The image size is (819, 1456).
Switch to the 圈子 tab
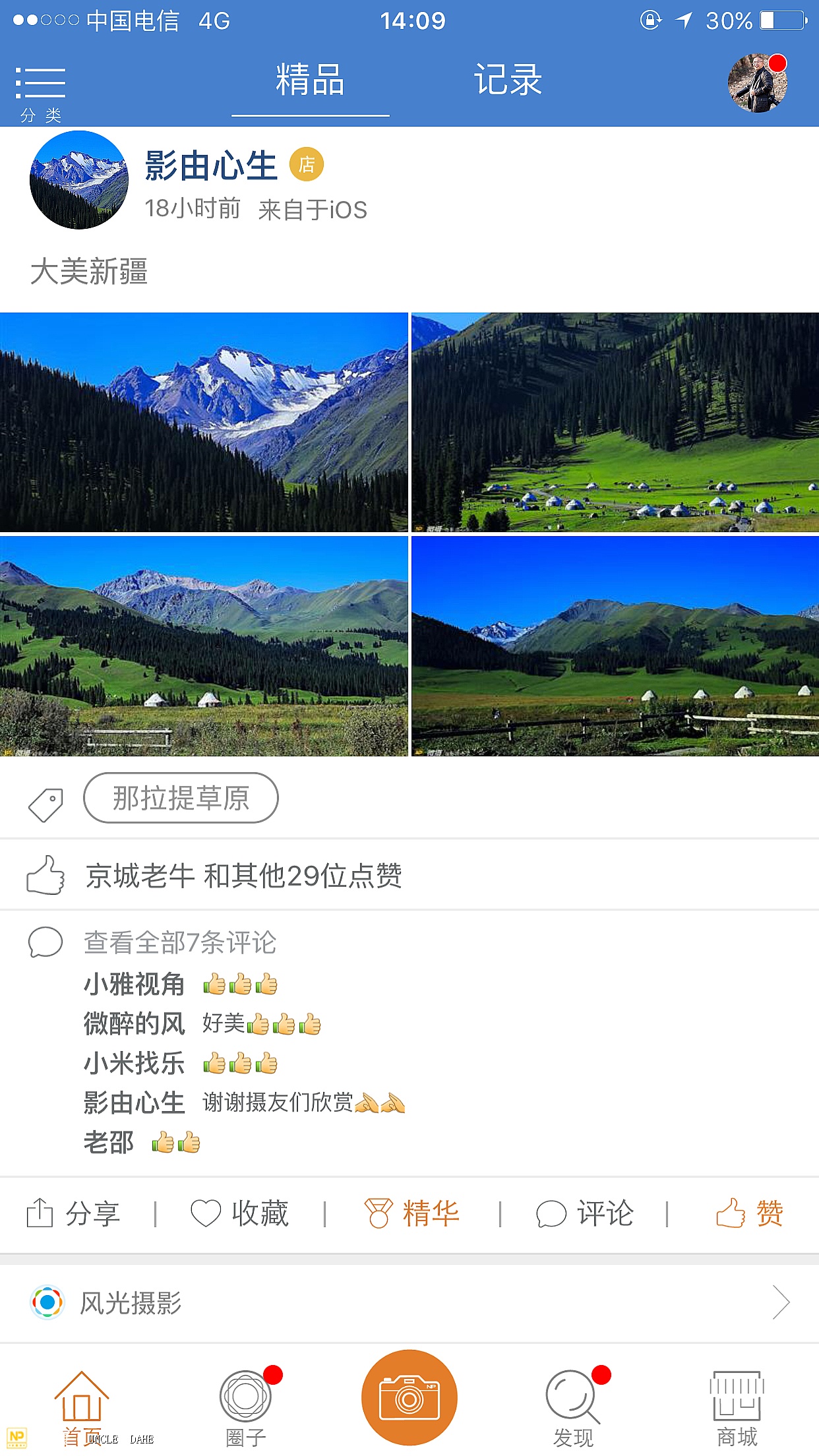tap(246, 1406)
